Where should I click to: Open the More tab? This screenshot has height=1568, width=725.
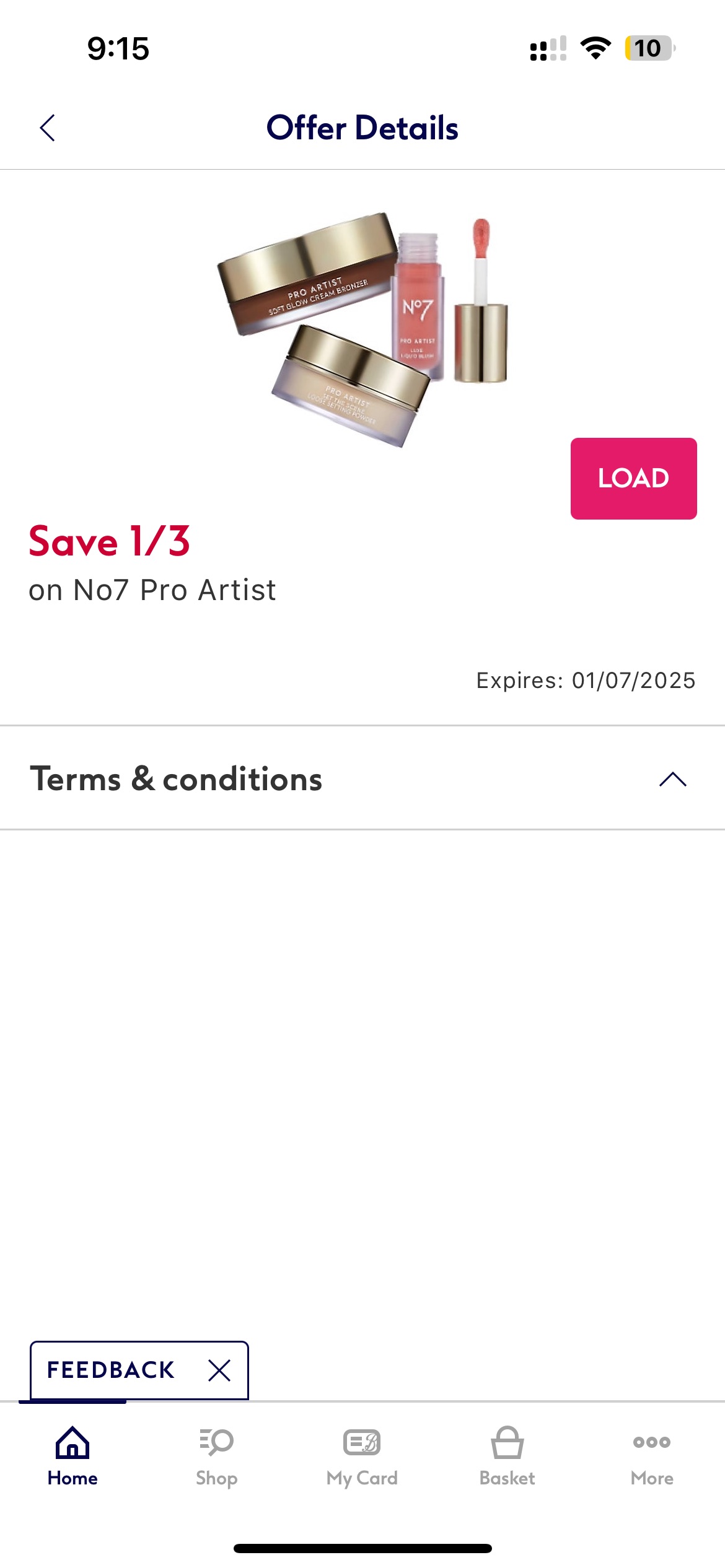[x=652, y=1455]
